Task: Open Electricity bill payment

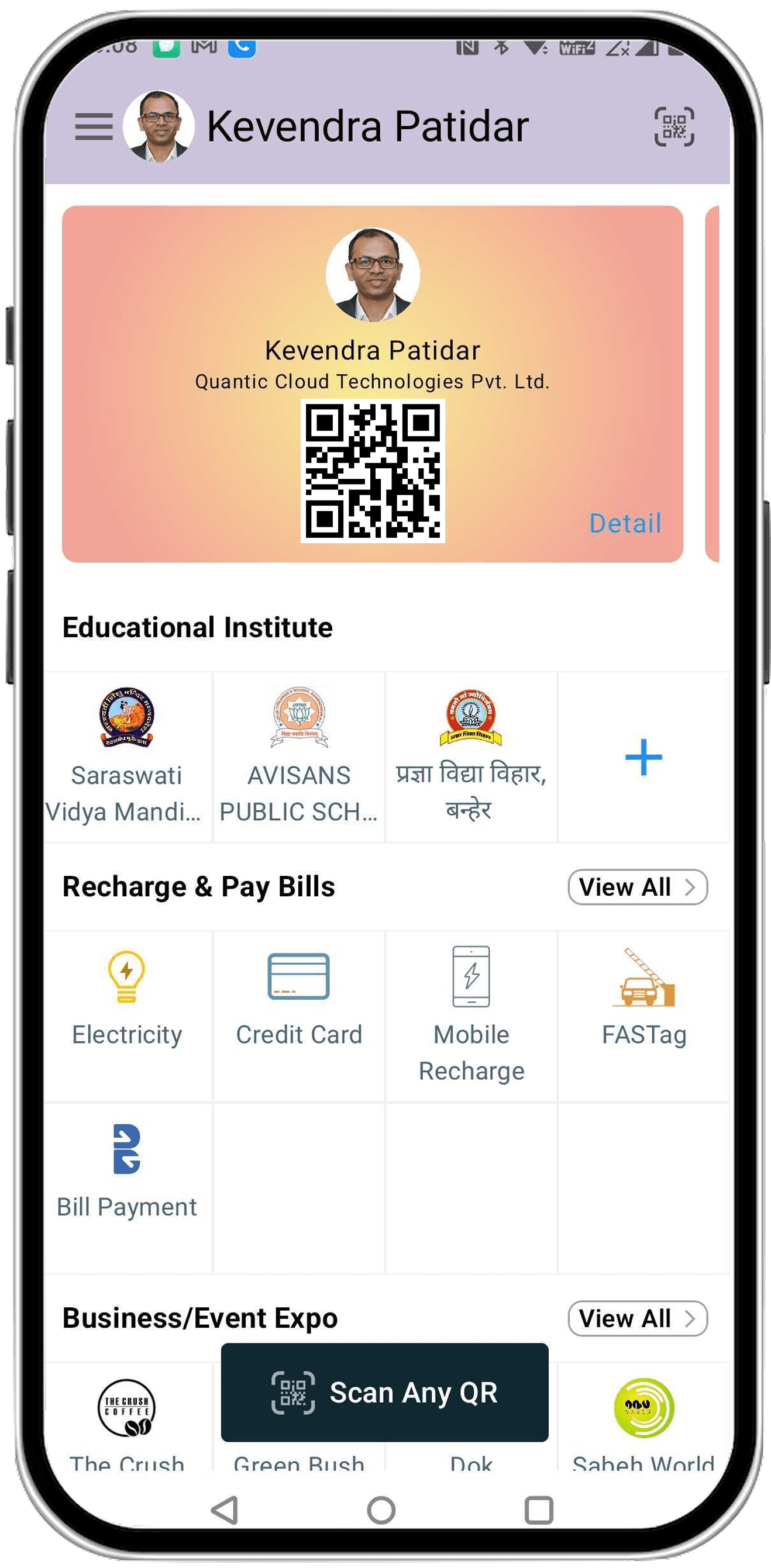Action: click(x=127, y=998)
